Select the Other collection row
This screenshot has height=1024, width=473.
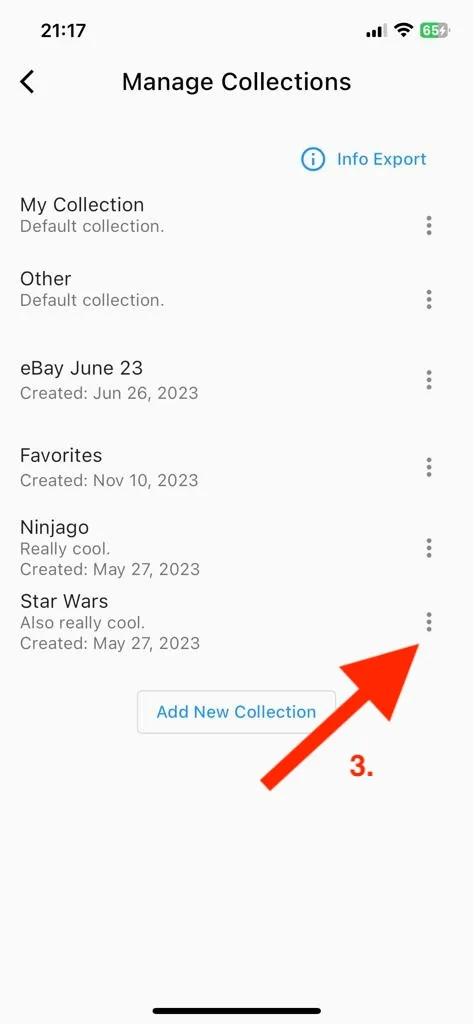[x=216, y=289]
